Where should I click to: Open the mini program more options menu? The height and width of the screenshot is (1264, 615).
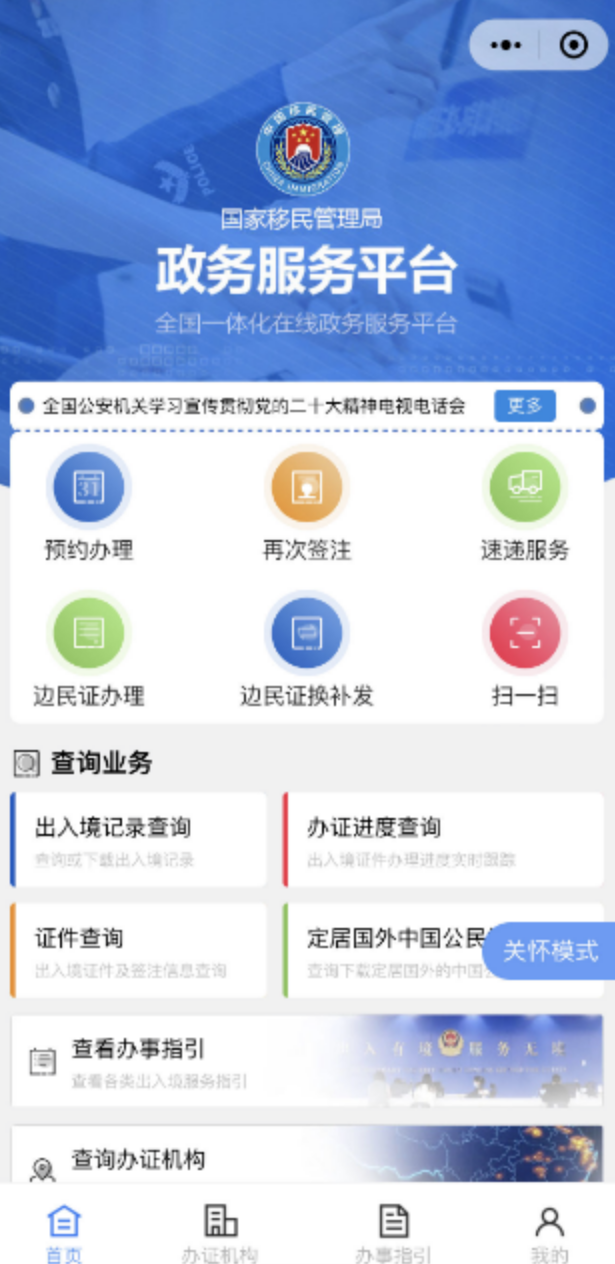[507, 45]
